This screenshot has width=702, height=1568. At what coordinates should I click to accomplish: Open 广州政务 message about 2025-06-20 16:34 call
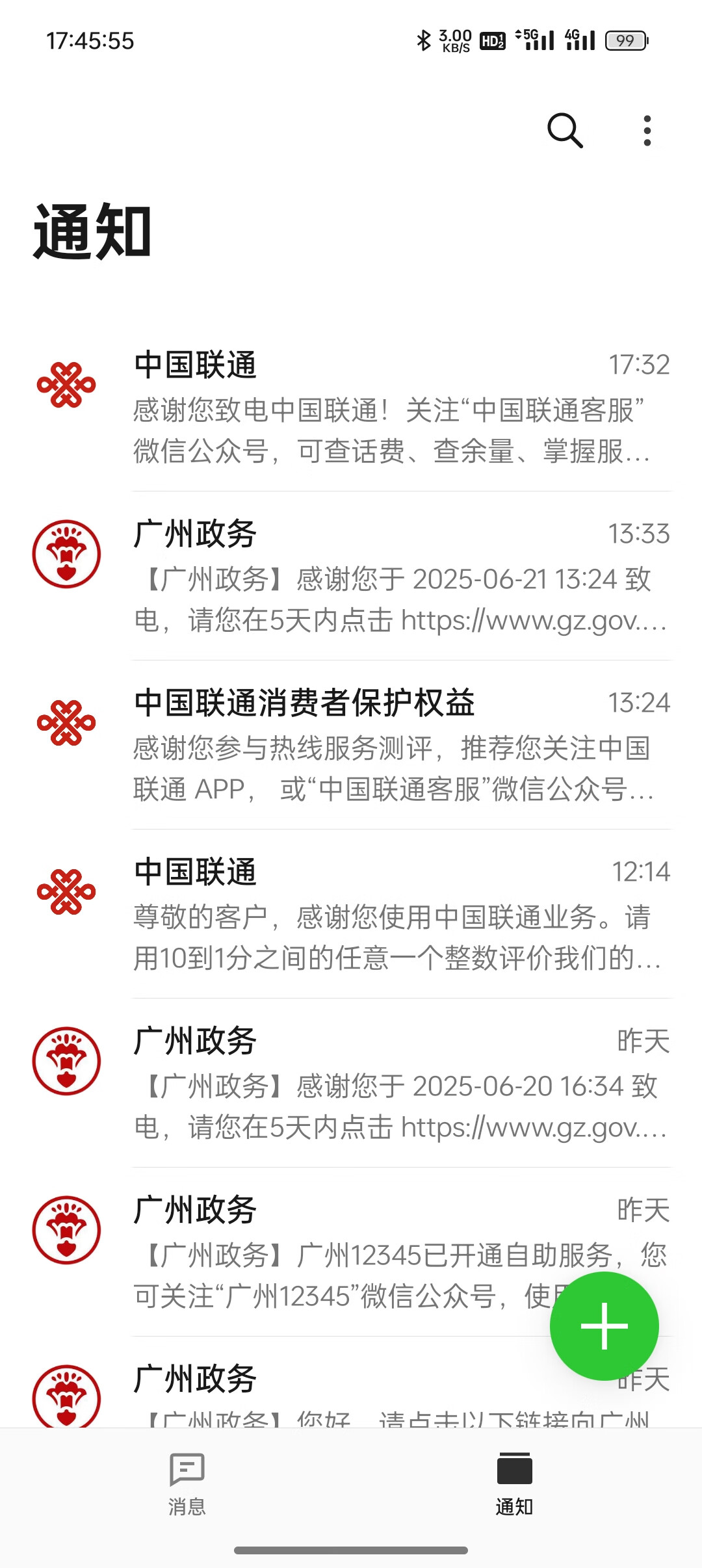tap(351, 1083)
